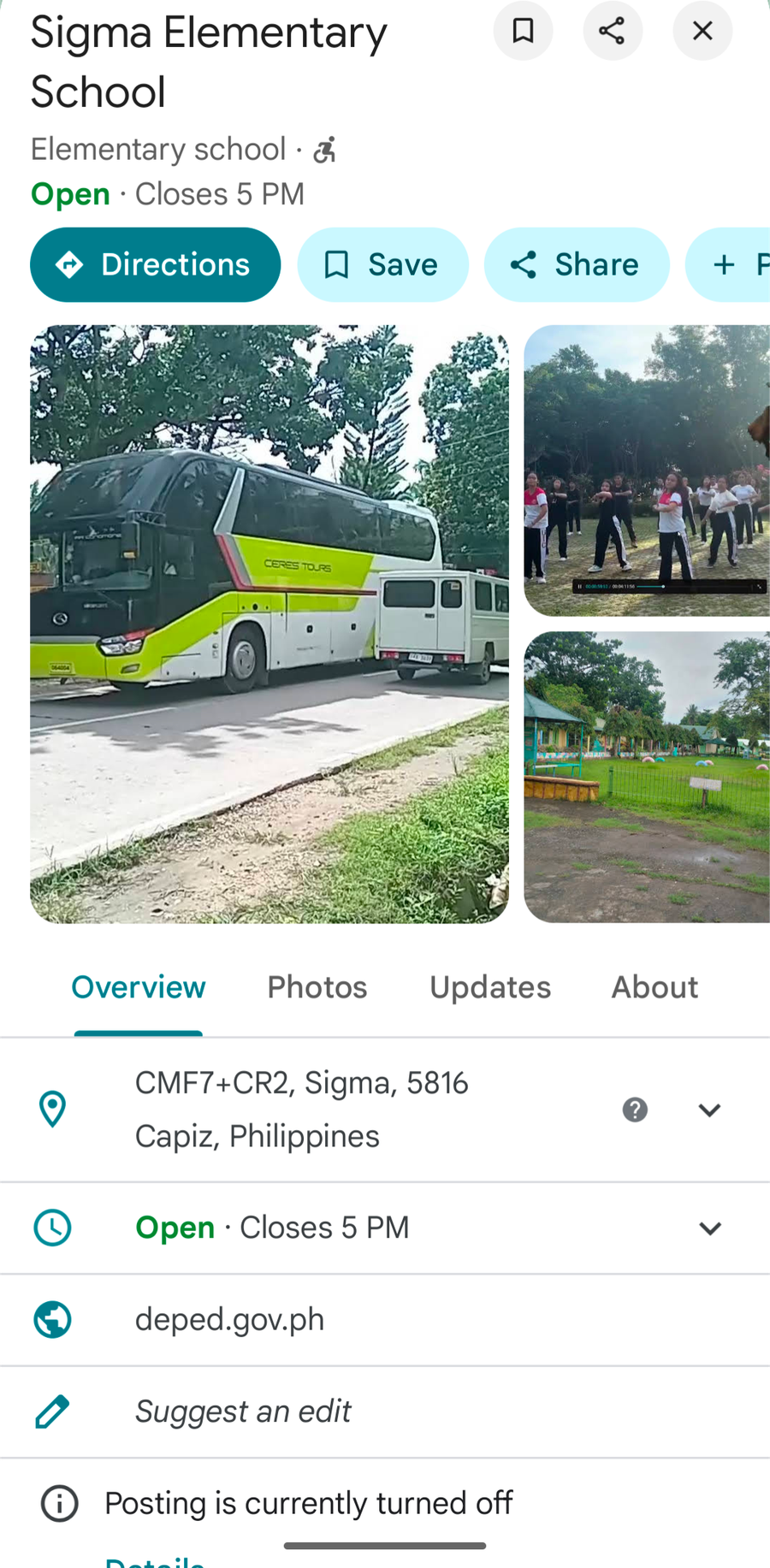The height and width of the screenshot is (1568, 770).
Task: Open the students dancing video thumbnail
Action: (x=647, y=470)
